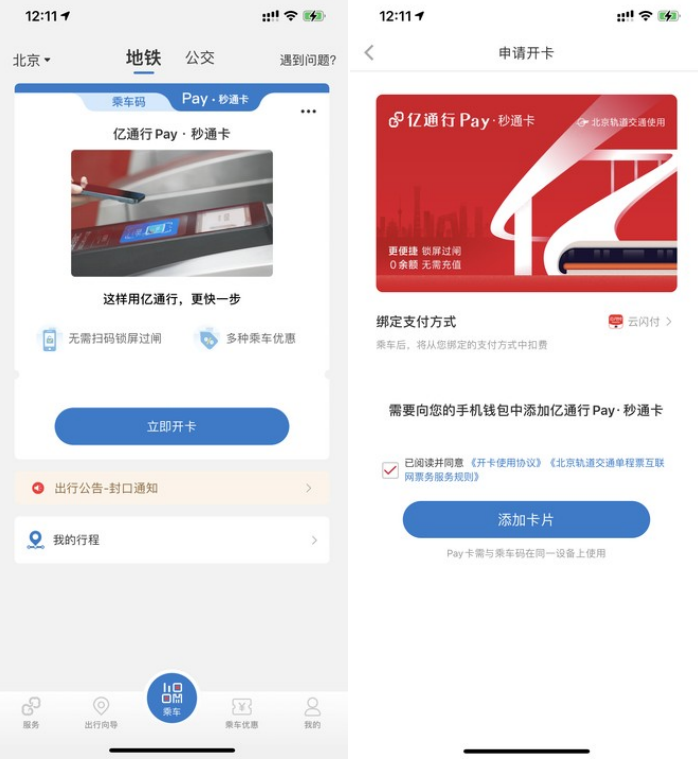698x759 pixels.
Task: Open the three-dot overflow menu
Action: [308, 112]
